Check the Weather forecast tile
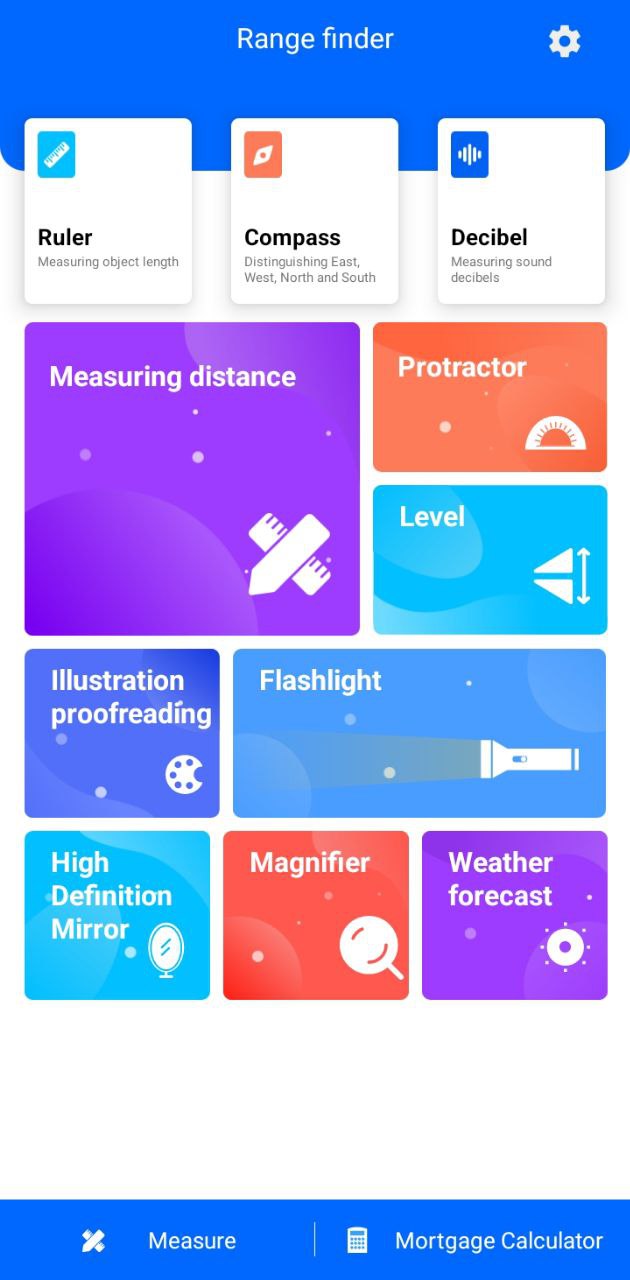 514,915
